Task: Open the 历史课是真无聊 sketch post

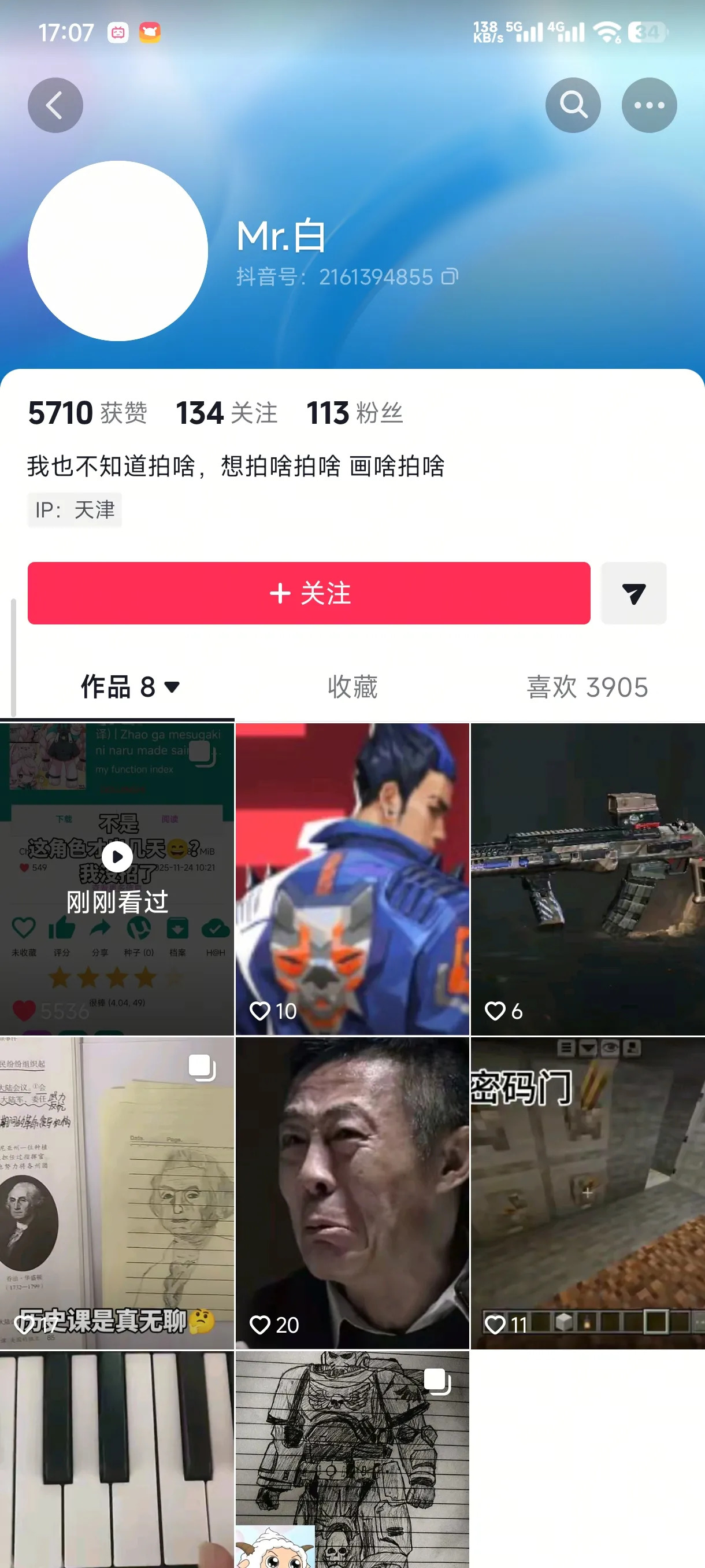Action: click(x=117, y=1193)
